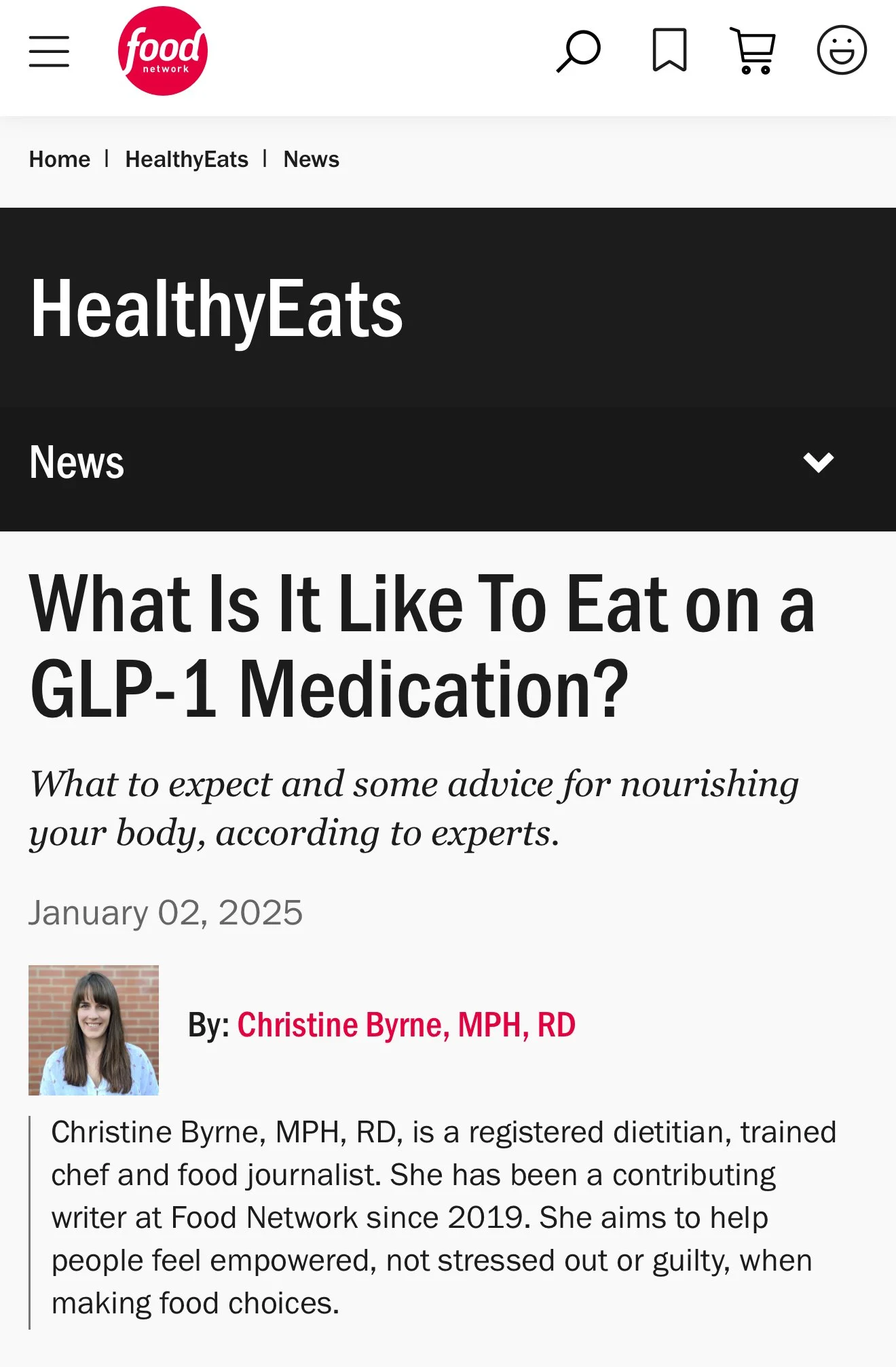896x1367 pixels.
Task: Open saved bookmarks
Action: click(669, 50)
